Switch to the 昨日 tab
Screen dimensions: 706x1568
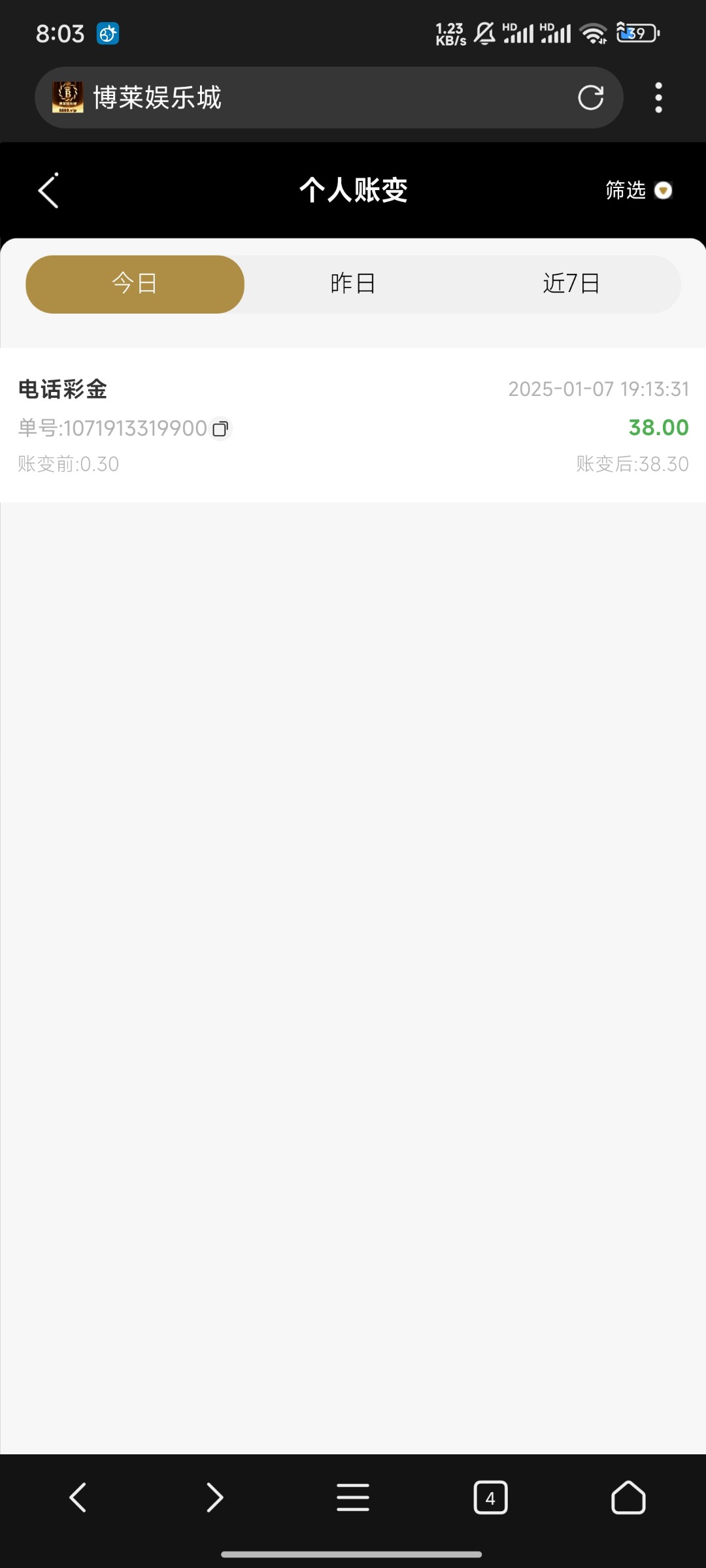353,284
